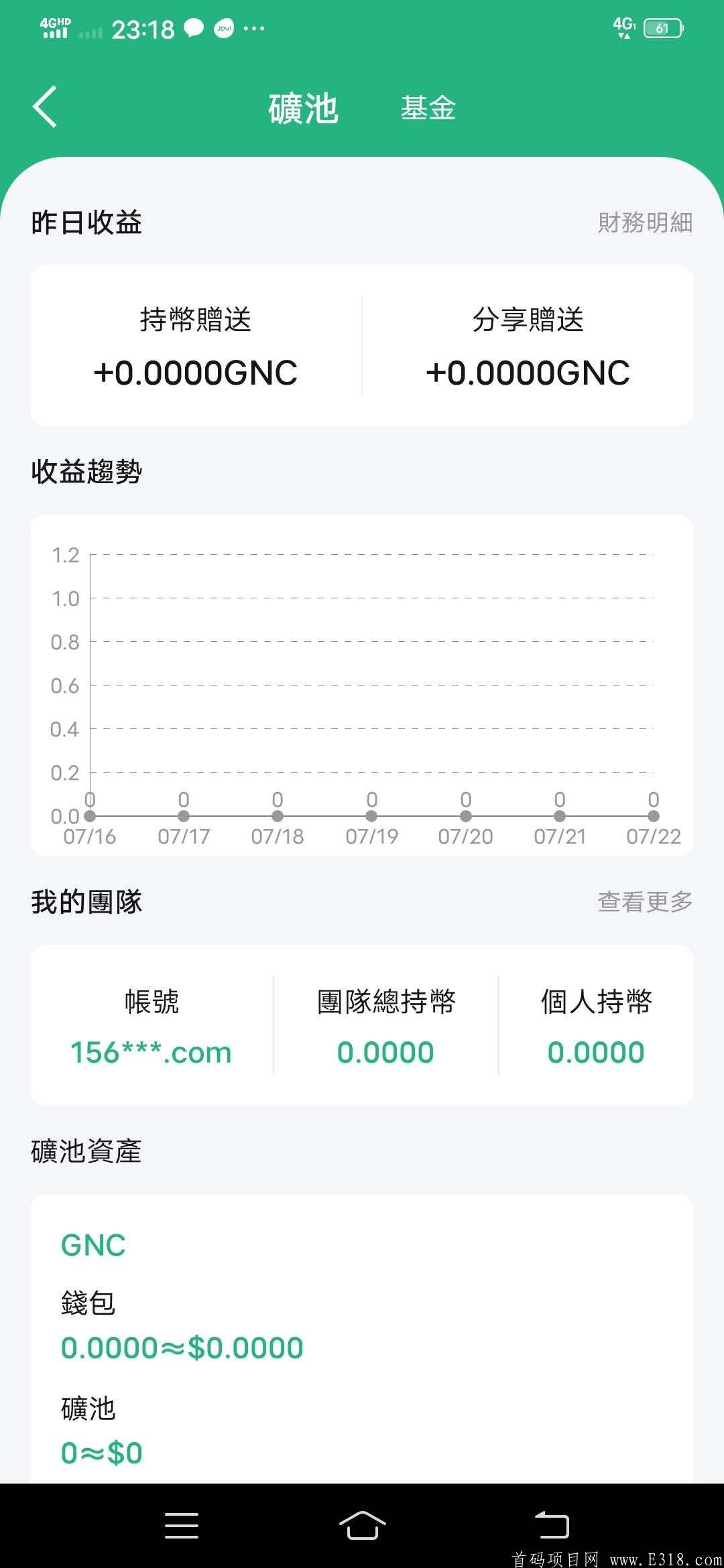Tap the 07/16 data point on the chart
This screenshot has width=724, height=1568.
89,816
